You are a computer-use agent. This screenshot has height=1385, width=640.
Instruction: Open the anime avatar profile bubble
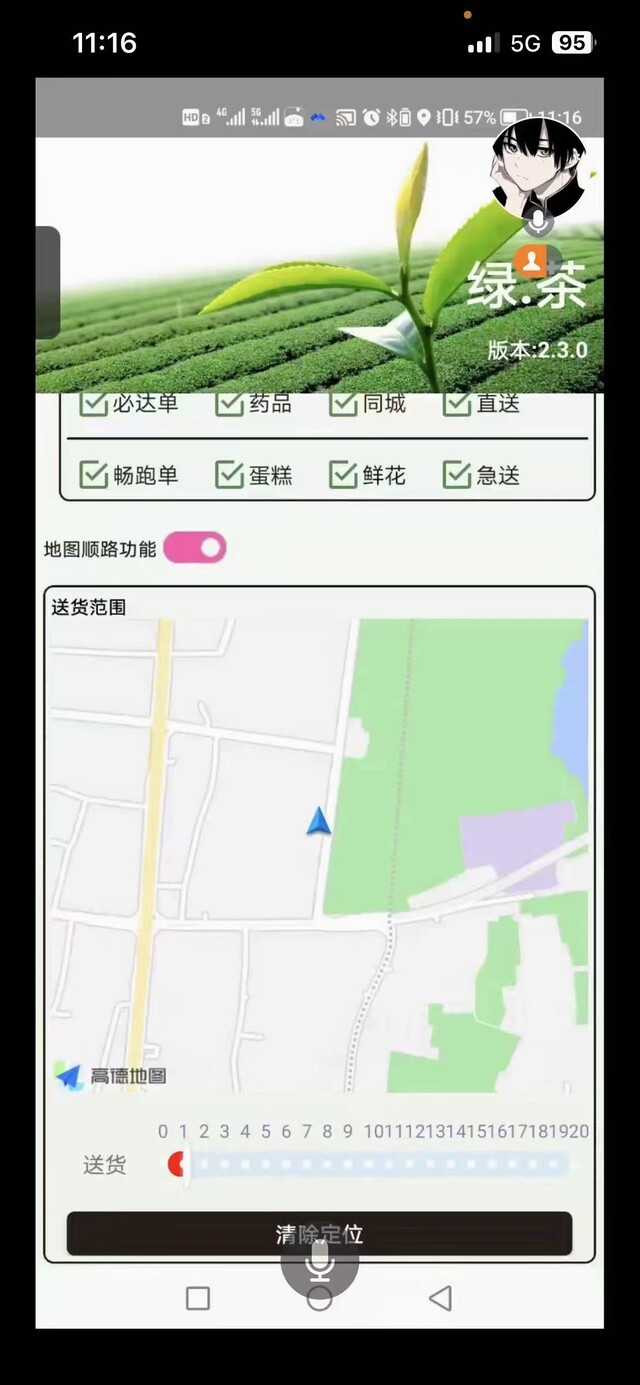pos(538,167)
